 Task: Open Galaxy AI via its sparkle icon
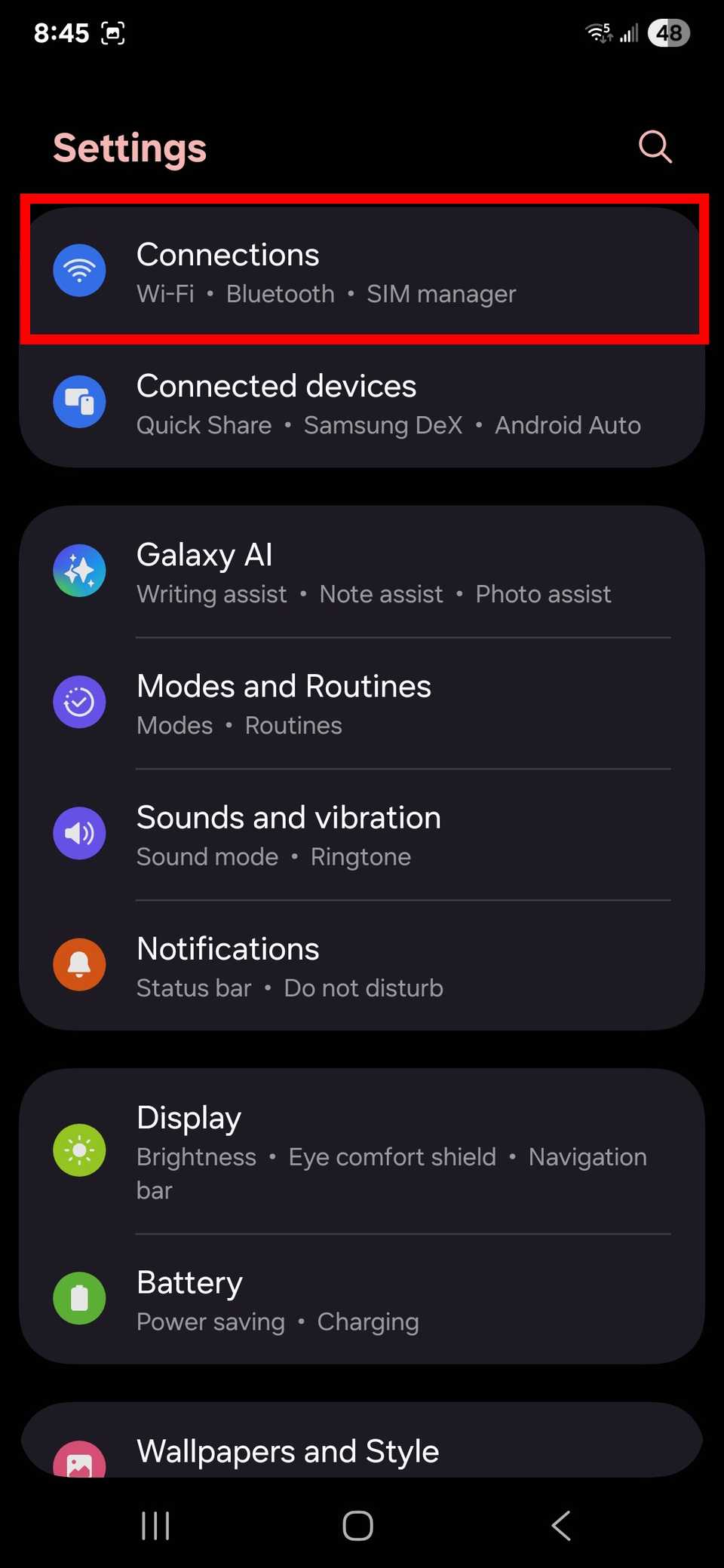click(79, 571)
